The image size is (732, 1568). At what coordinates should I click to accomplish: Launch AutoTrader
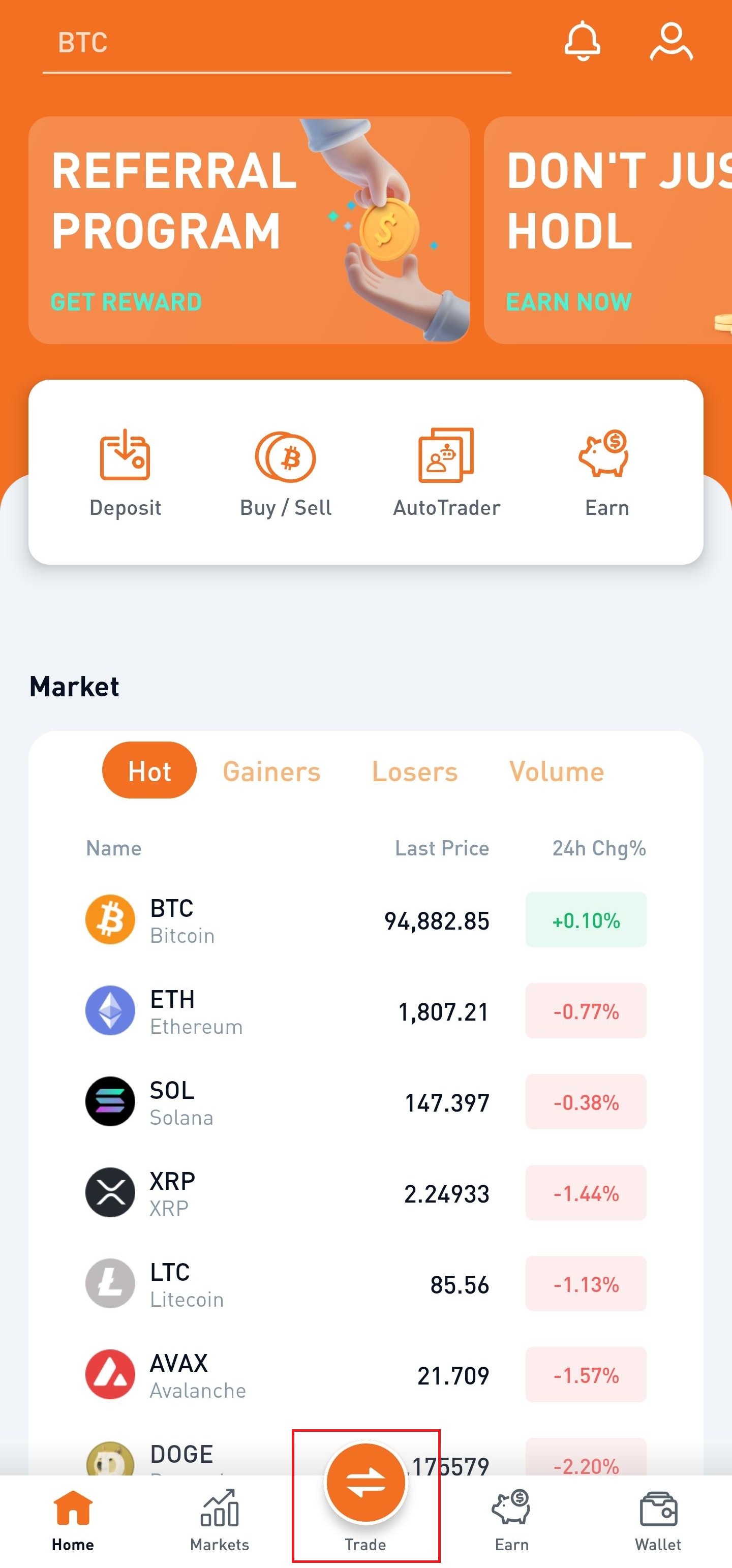pos(446,472)
